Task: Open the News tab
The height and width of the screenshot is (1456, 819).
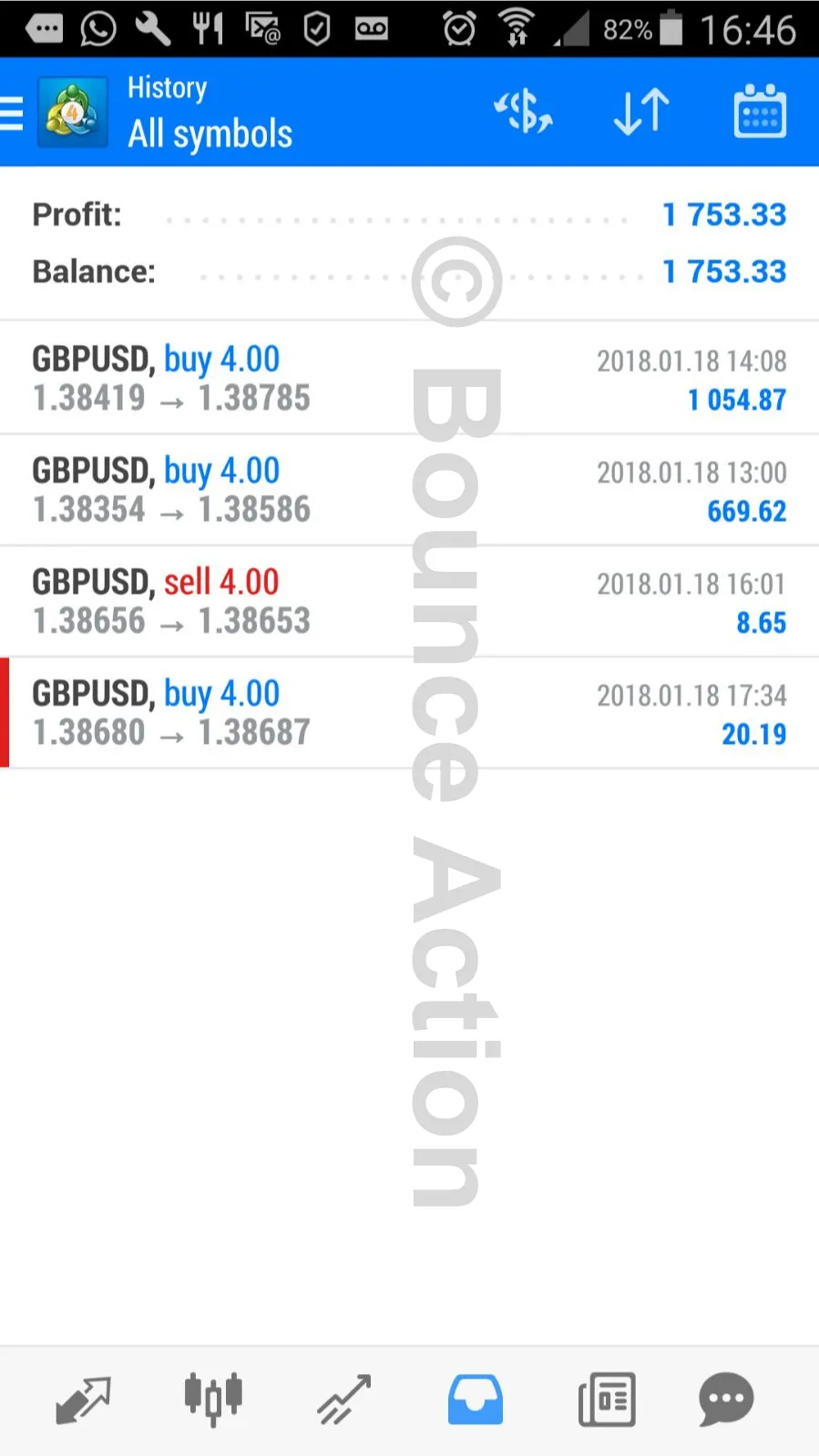Action: coord(607,1400)
